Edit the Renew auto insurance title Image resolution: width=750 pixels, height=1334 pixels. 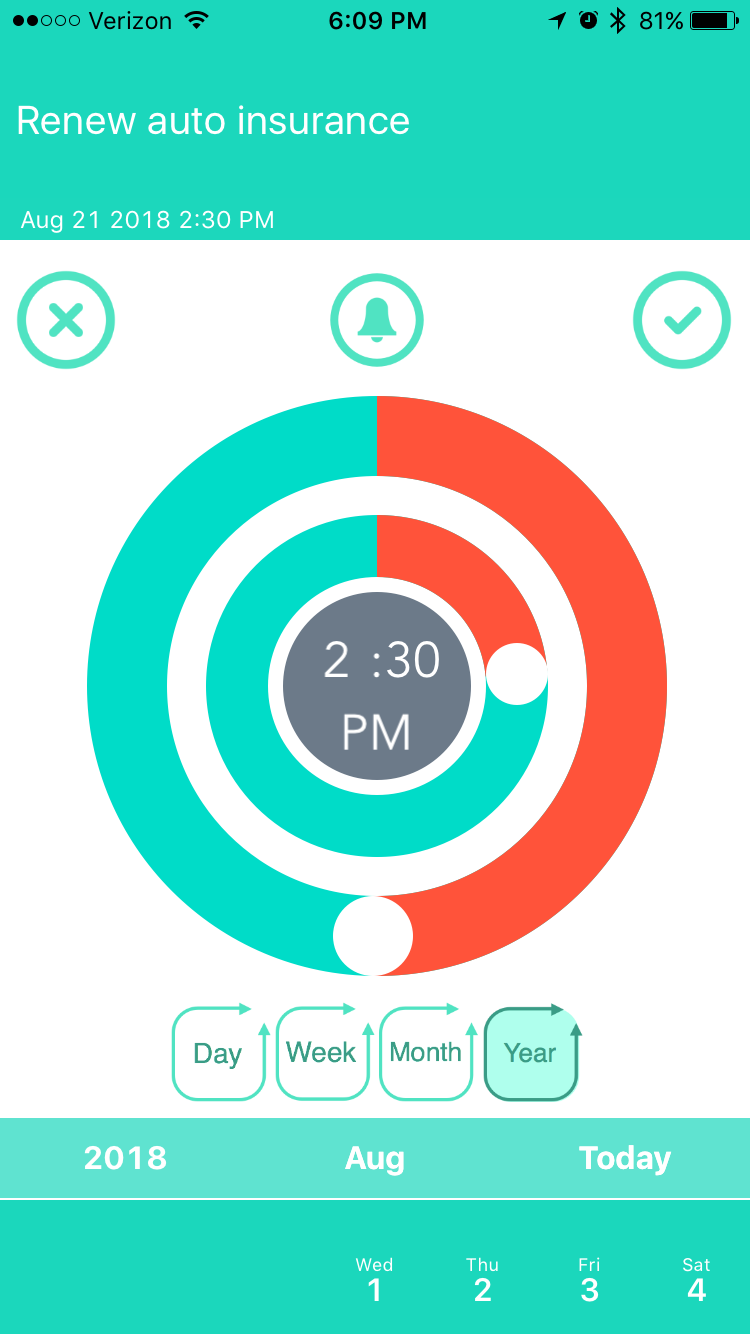tap(213, 121)
